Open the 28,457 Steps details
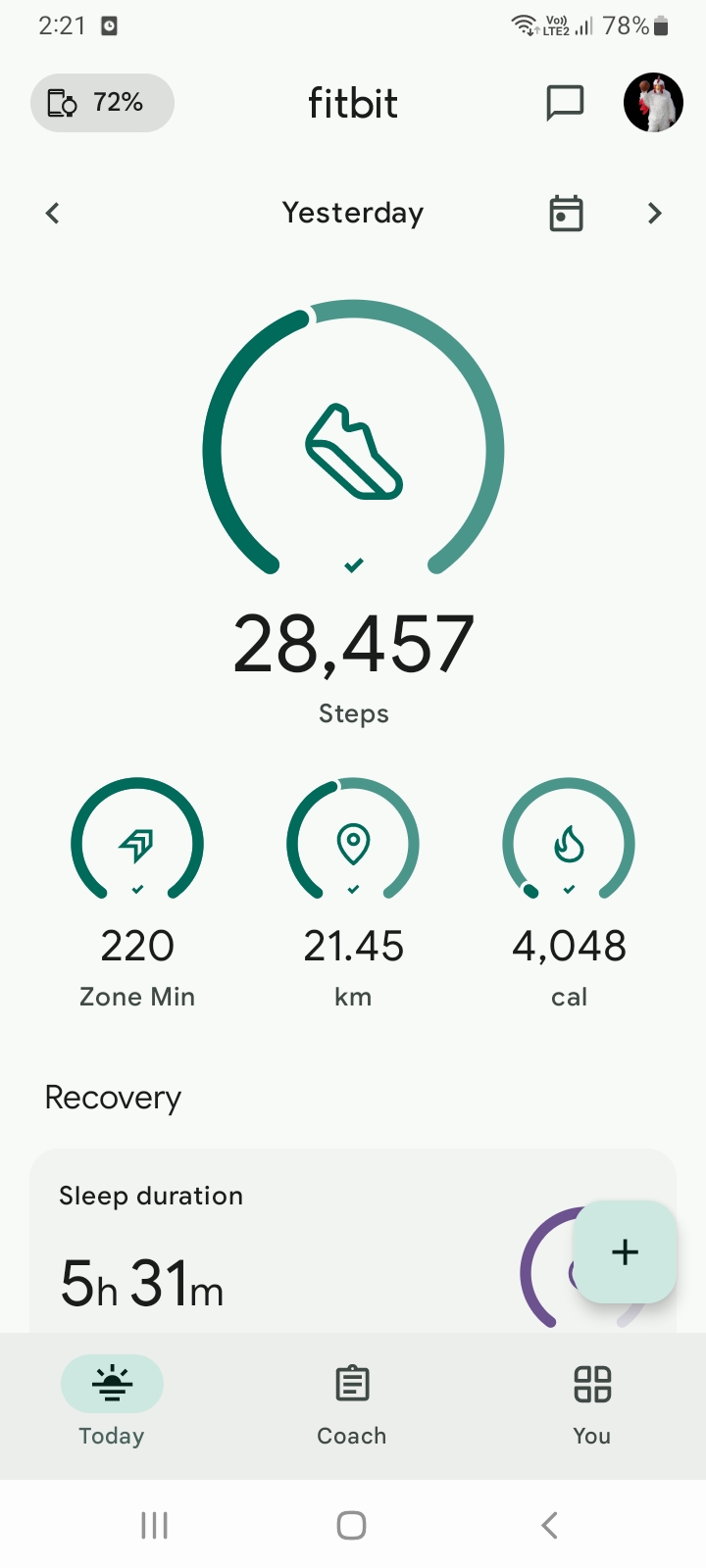This screenshot has width=706, height=1568. click(353, 510)
